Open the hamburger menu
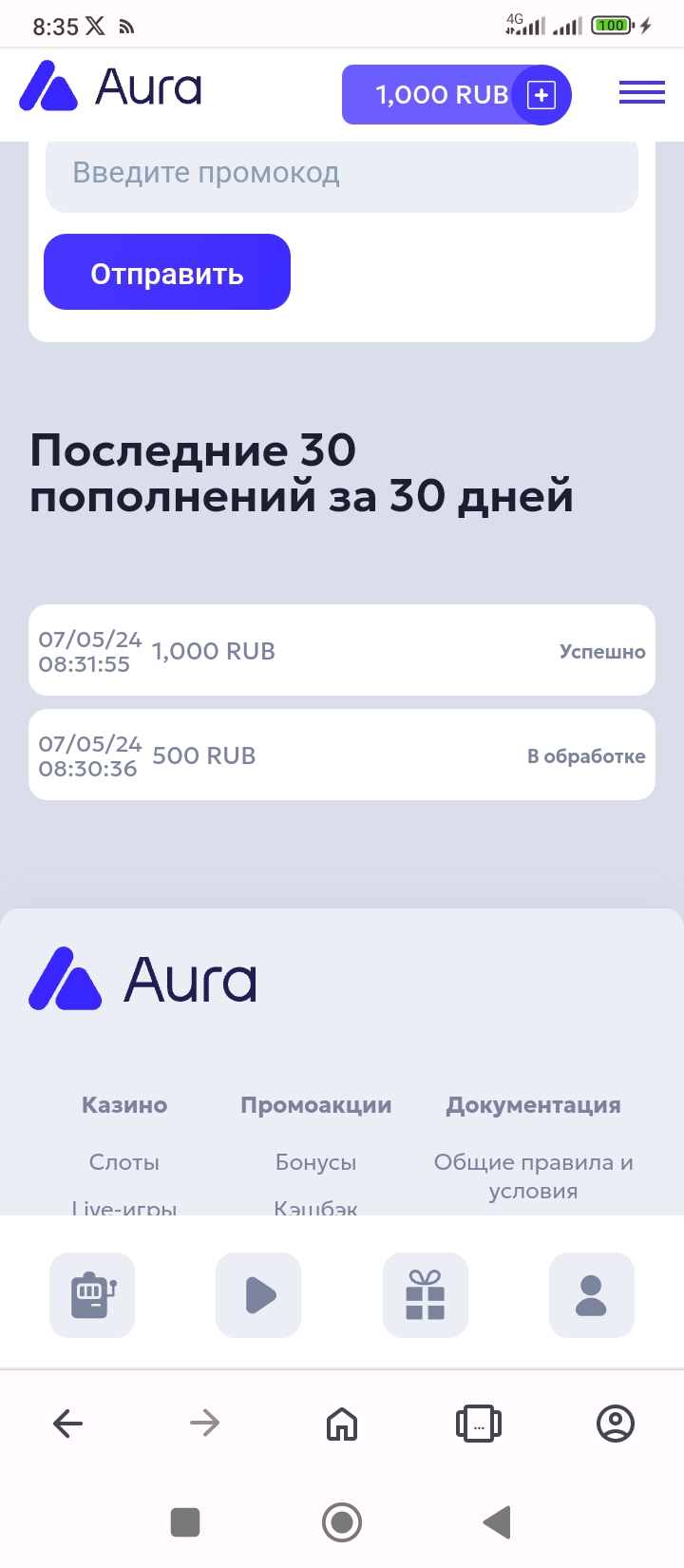Screen dimensions: 684x1568 point(642,92)
